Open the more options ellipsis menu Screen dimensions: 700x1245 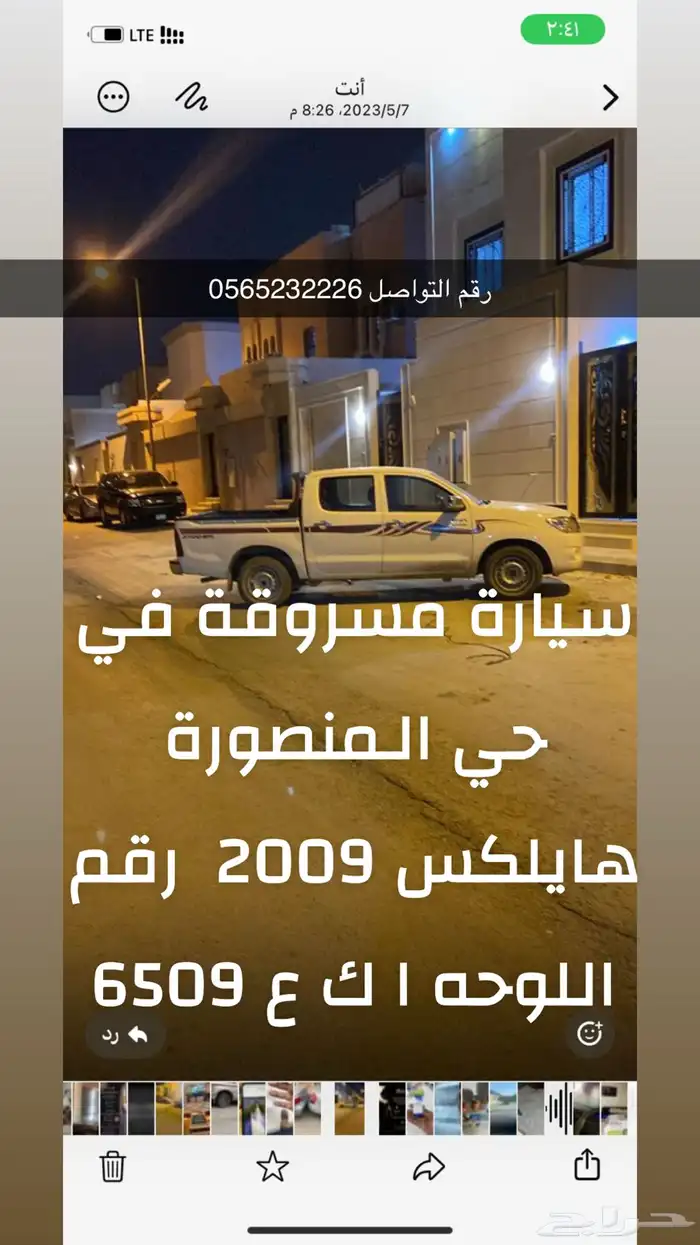click(113, 96)
